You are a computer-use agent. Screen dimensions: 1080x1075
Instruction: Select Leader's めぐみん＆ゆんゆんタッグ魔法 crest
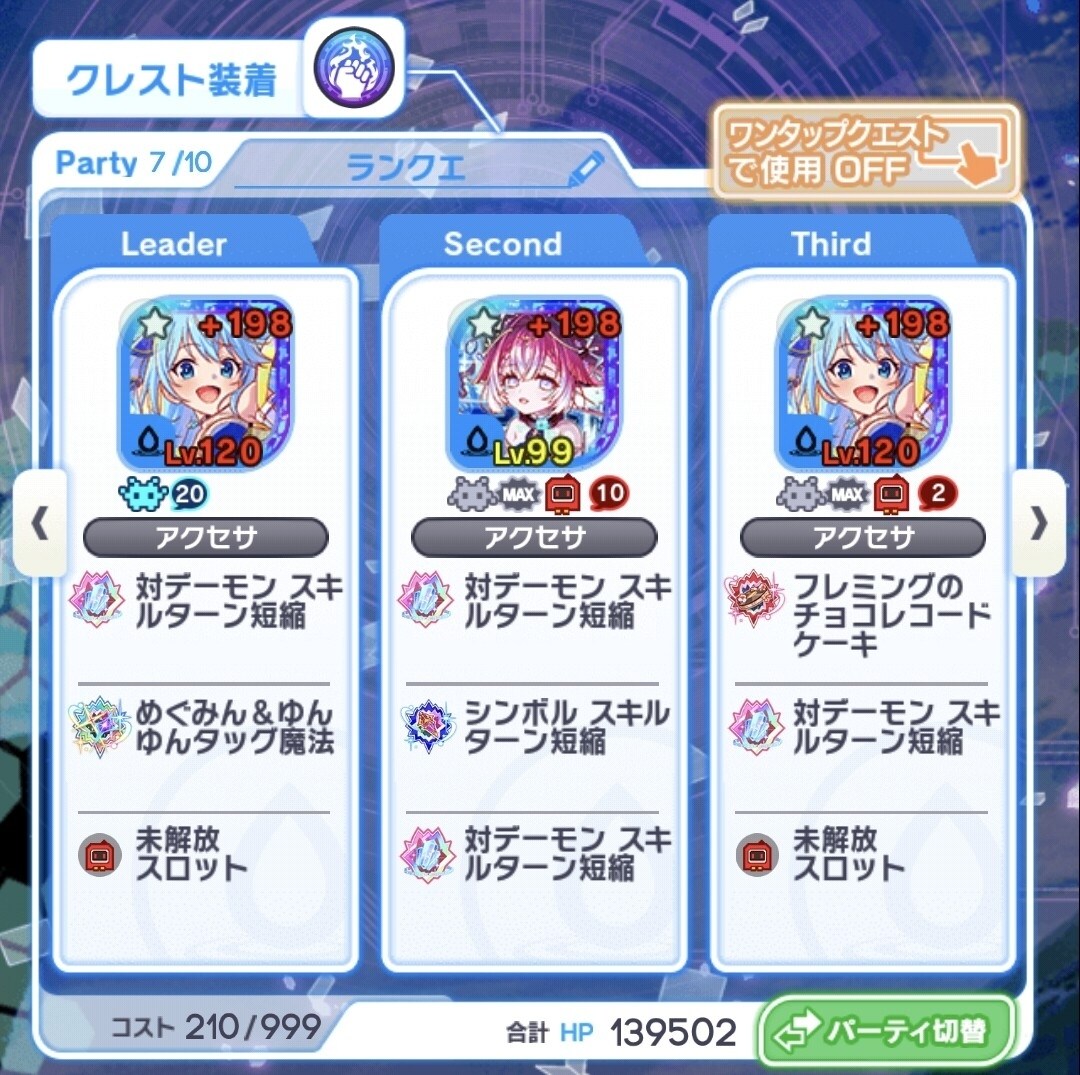click(206, 728)
